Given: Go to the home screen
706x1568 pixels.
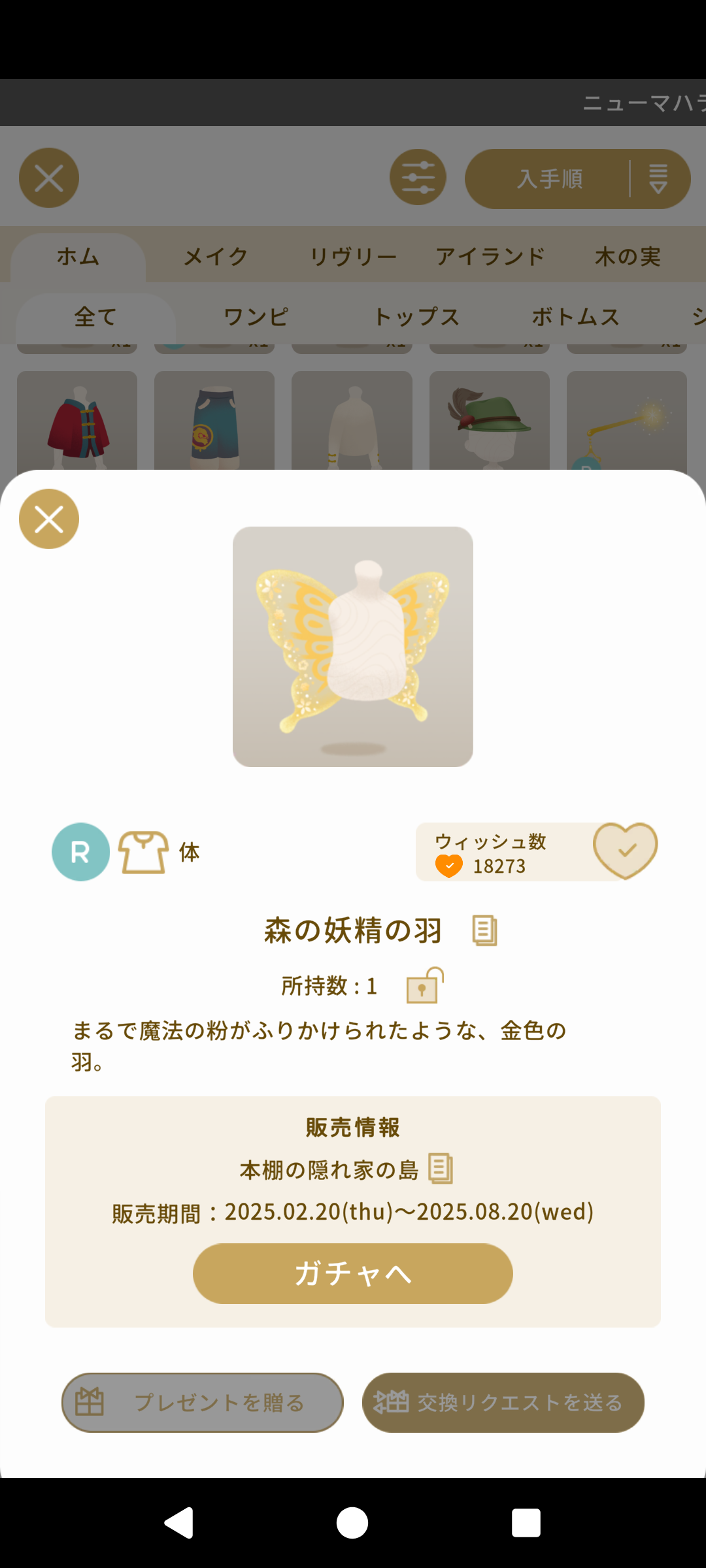Looking at the screenshot, I should click(352, 1523).
